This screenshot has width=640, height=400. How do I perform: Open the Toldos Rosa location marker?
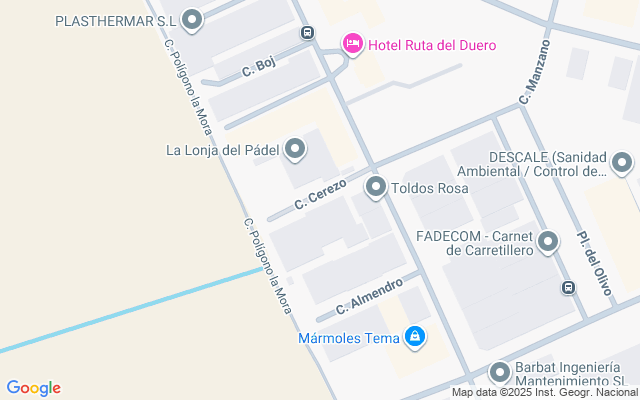(x=376, y=187)
